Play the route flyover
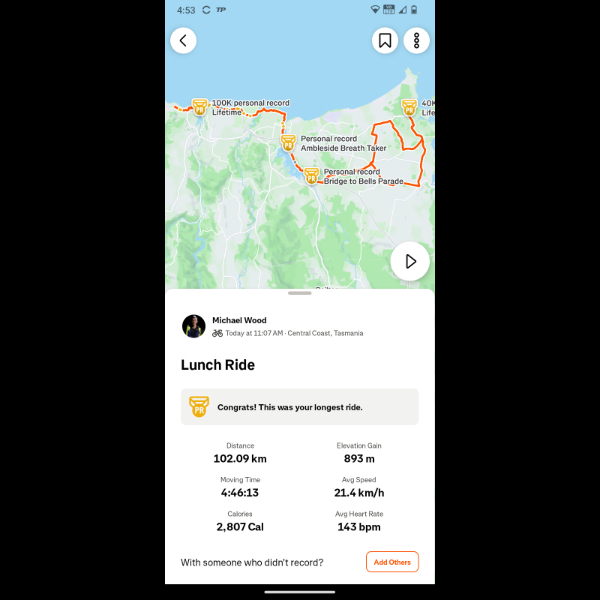 (410, 261)
